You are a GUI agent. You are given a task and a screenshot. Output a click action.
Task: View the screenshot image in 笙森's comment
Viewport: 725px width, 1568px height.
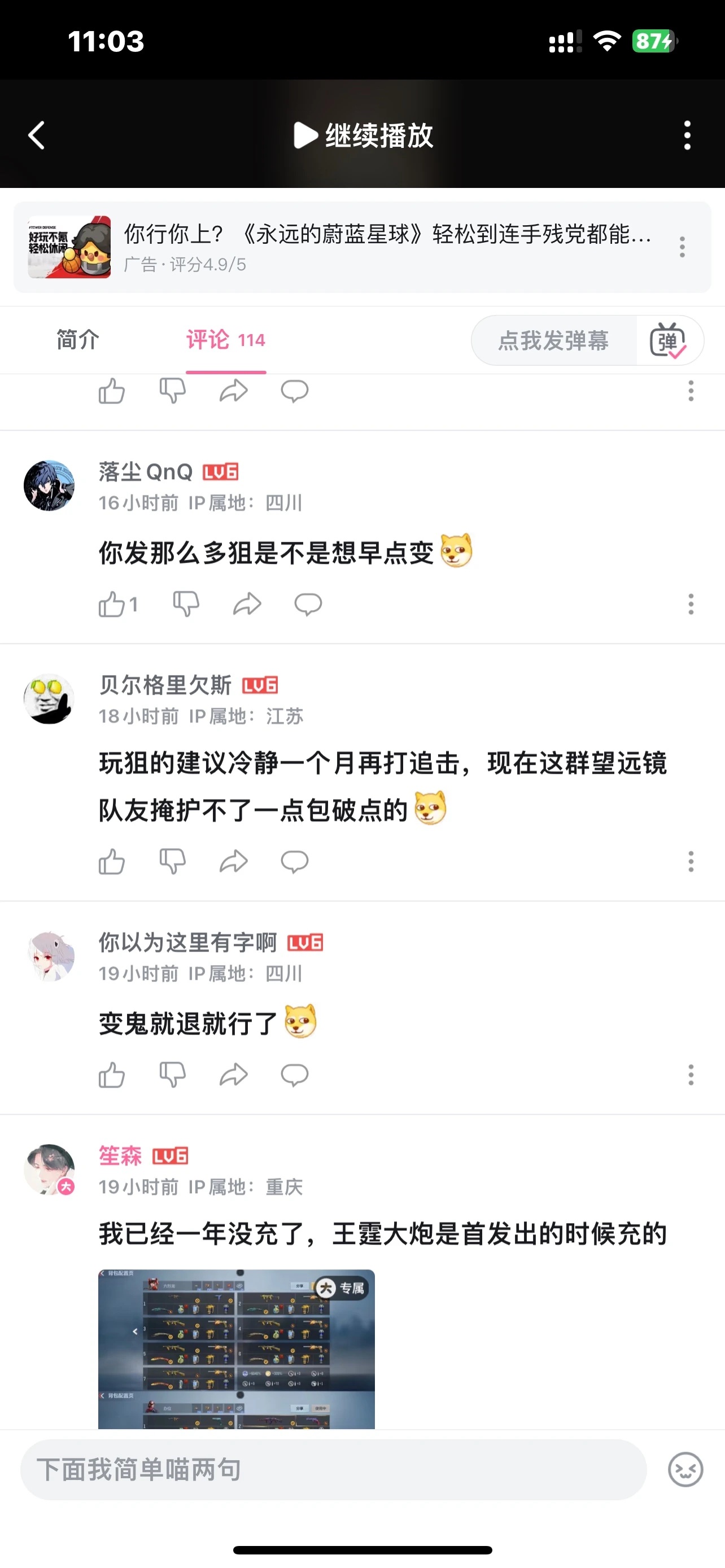coord(237,1349)
